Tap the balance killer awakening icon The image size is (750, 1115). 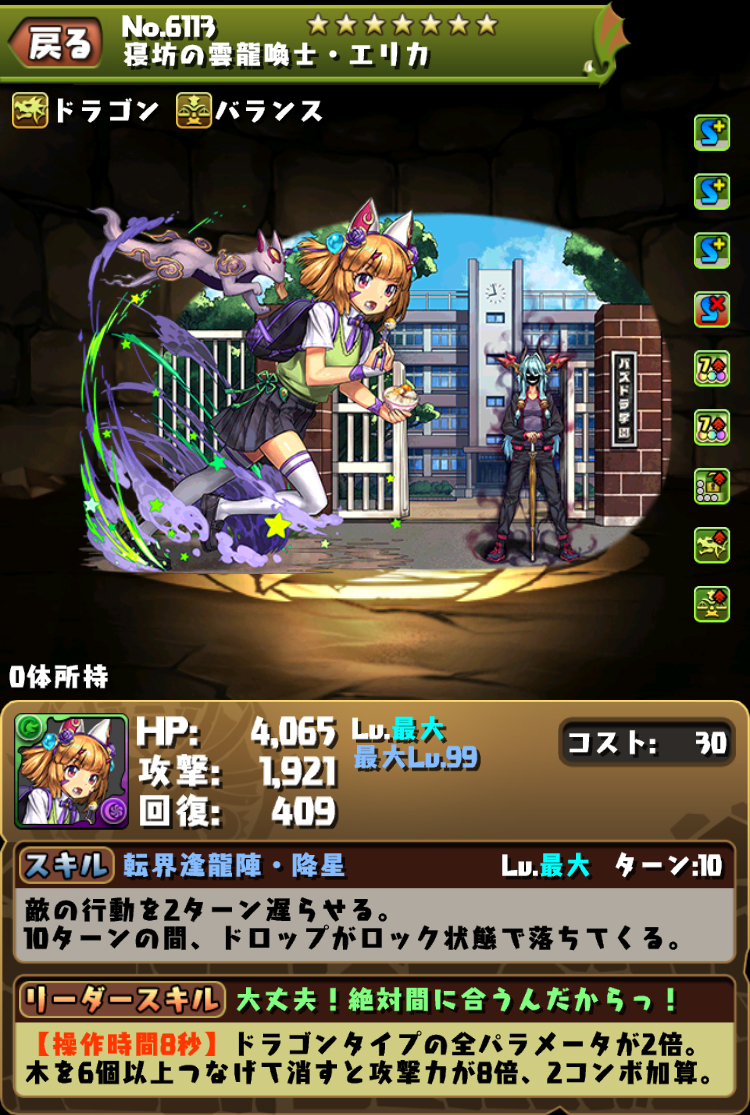click(x=711, y=604)
